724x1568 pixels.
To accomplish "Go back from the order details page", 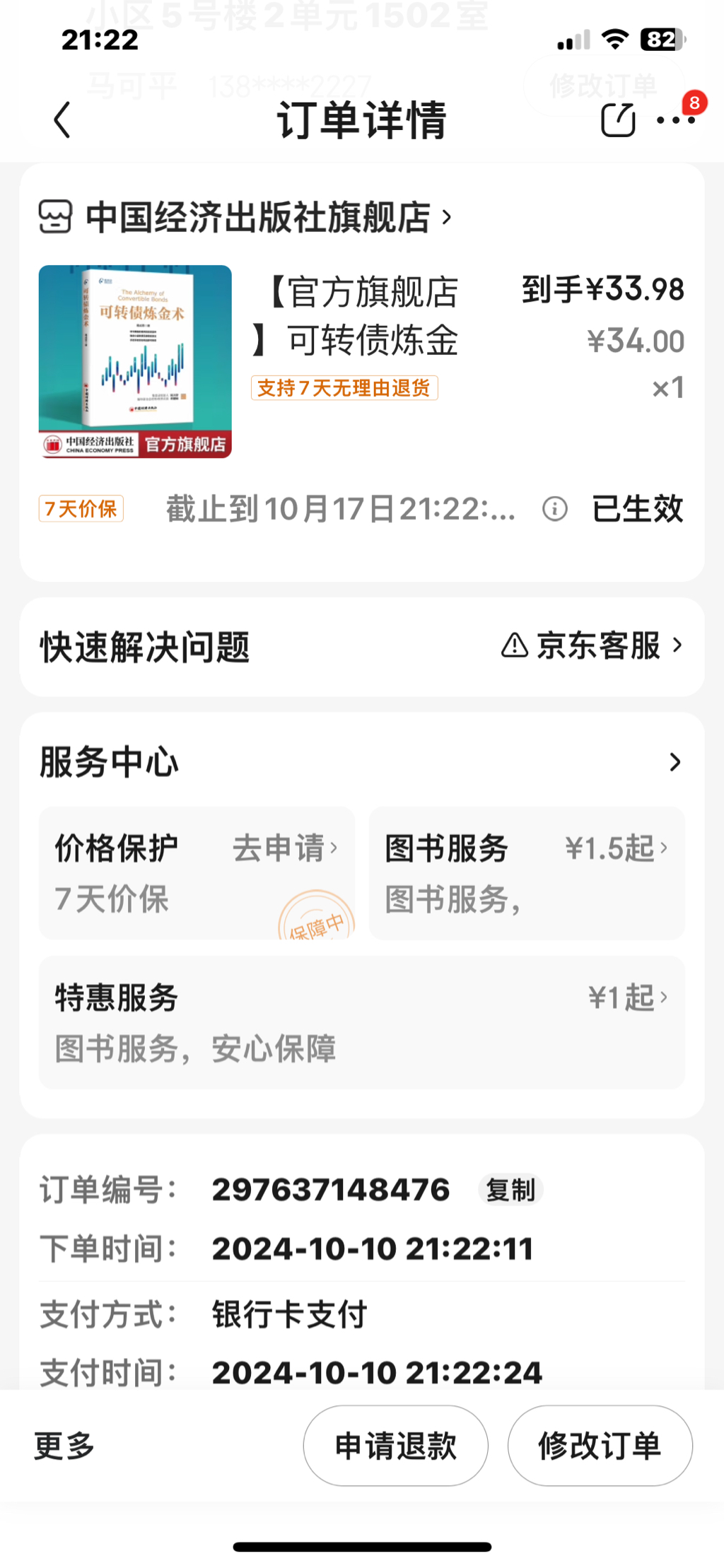I will point(62,120).
